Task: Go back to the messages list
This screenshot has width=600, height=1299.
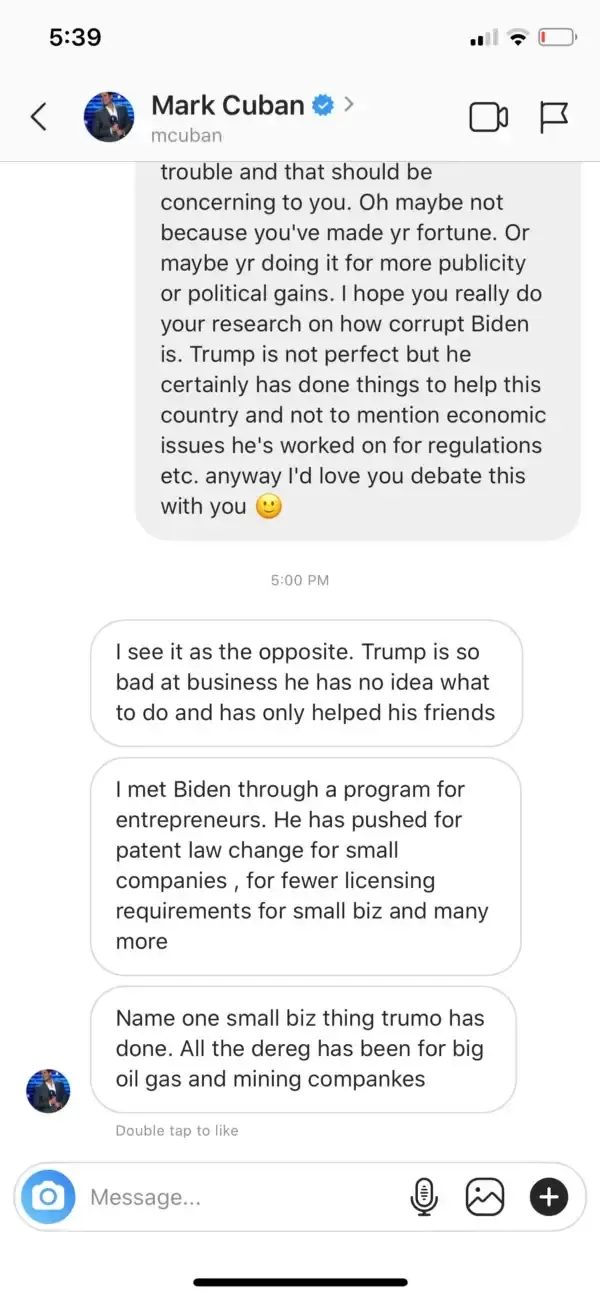Action: tap(38, 117)
